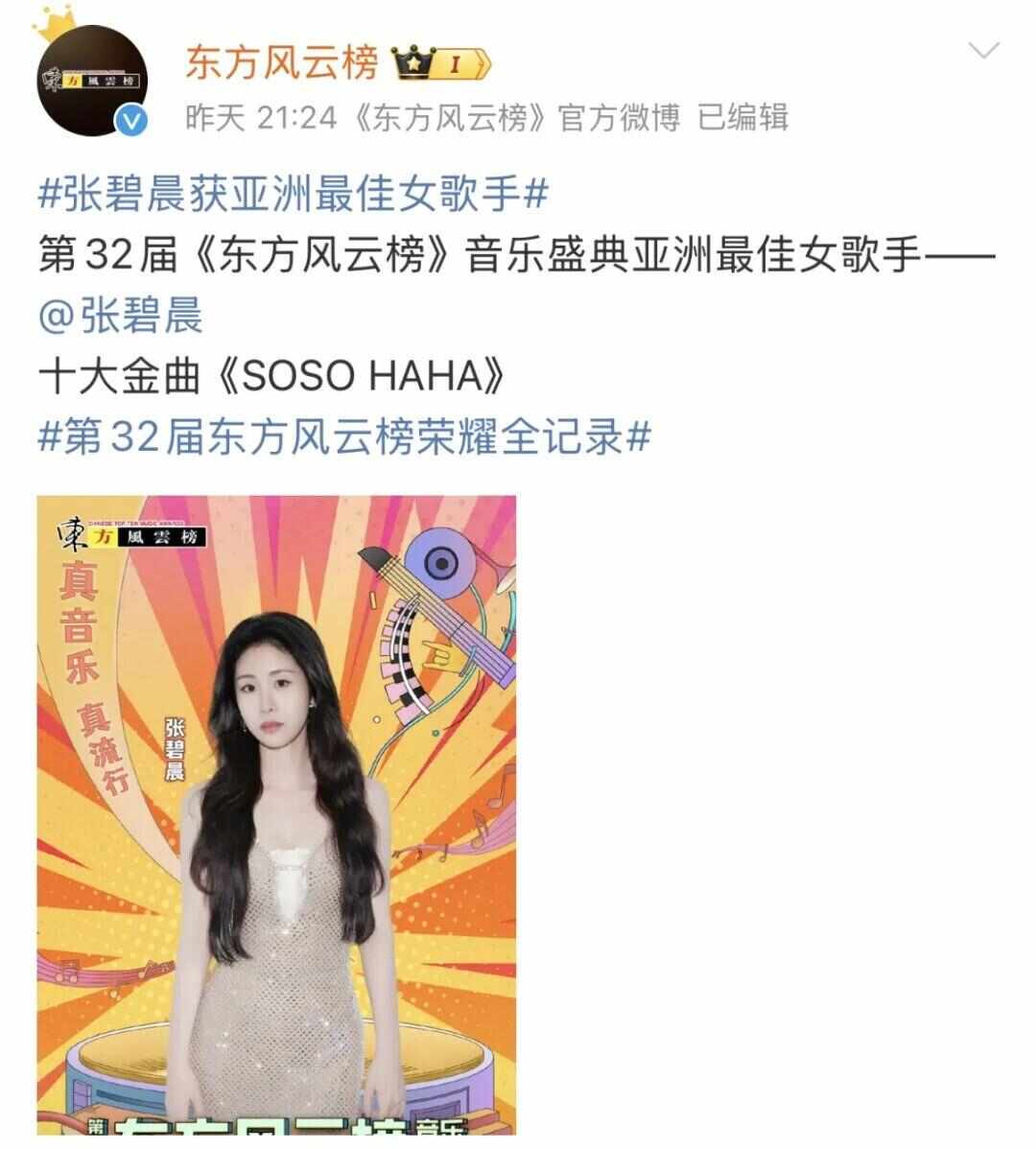
Task: Open the @张碧晨 mention
Action: [121, 317]
